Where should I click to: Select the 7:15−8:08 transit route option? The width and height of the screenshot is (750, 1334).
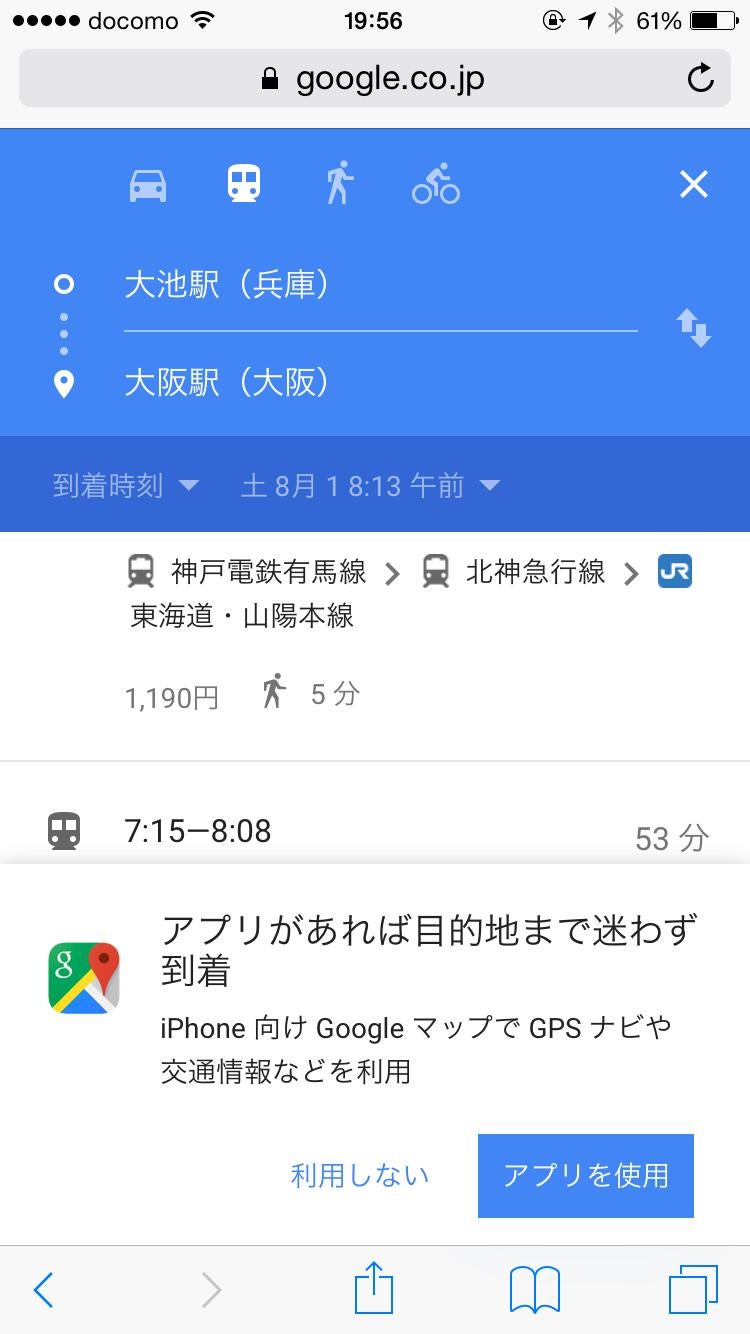(300, 830)
